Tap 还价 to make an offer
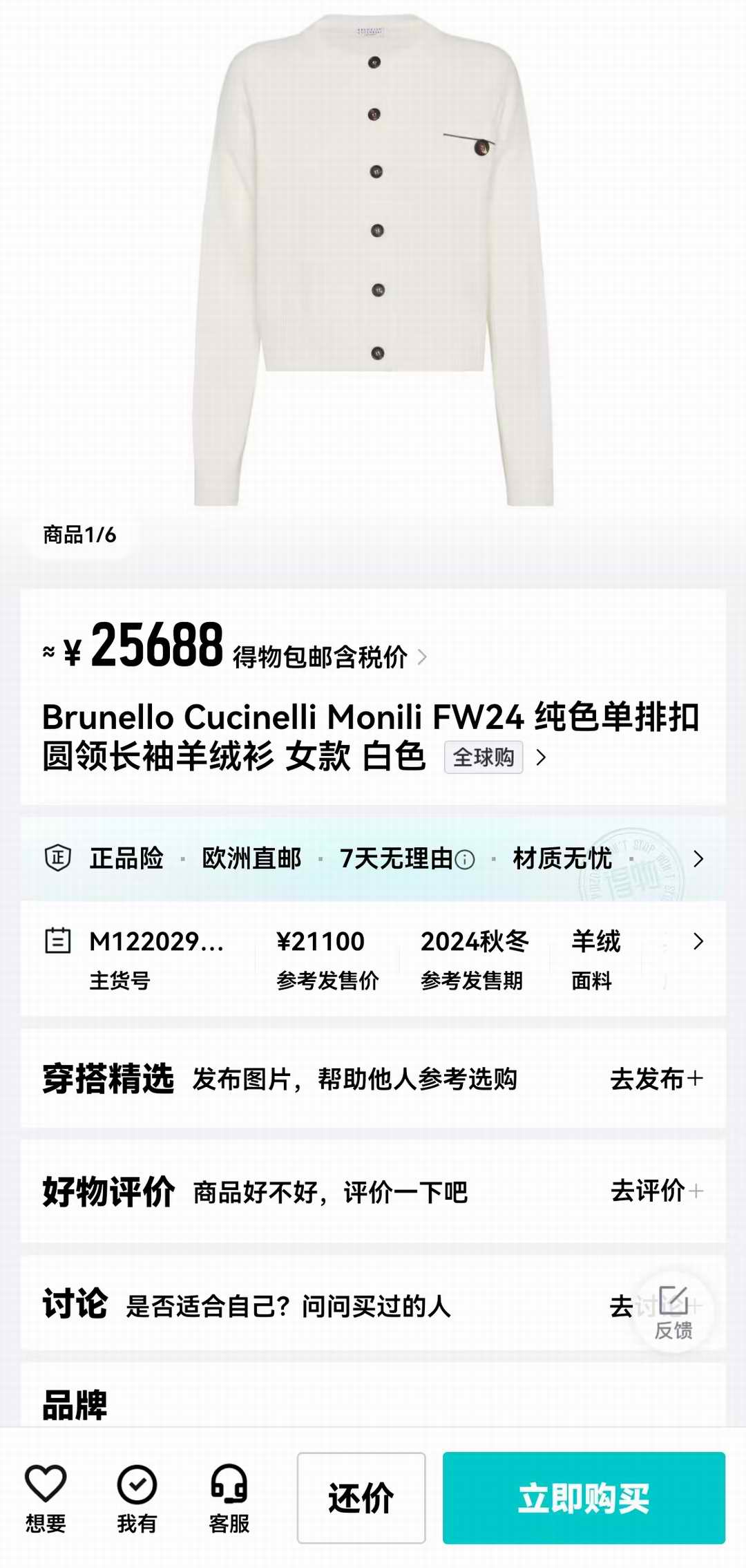 tap(361, 1498)
